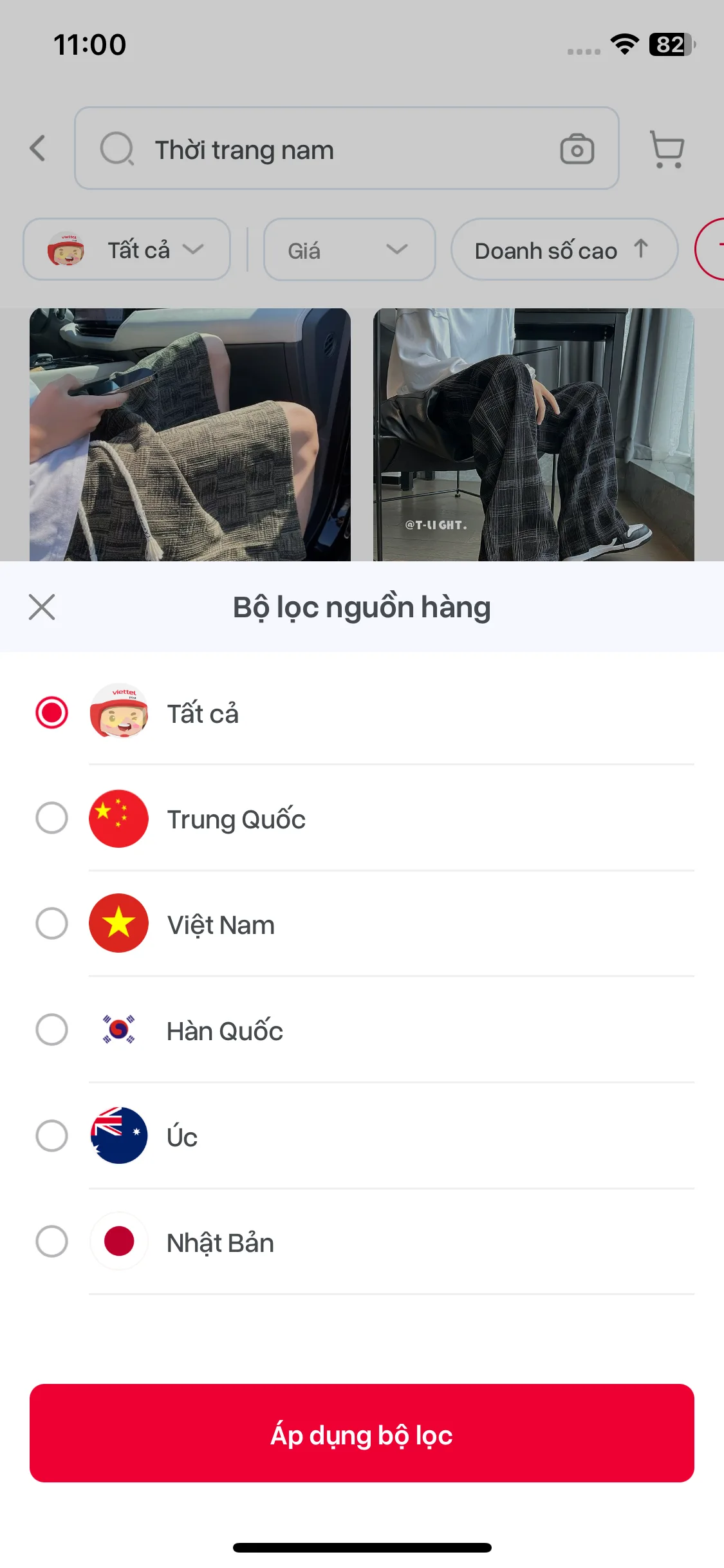Tap the China flag icon
The width and height of the screenshot is (724, 1568).
point(118,818)
